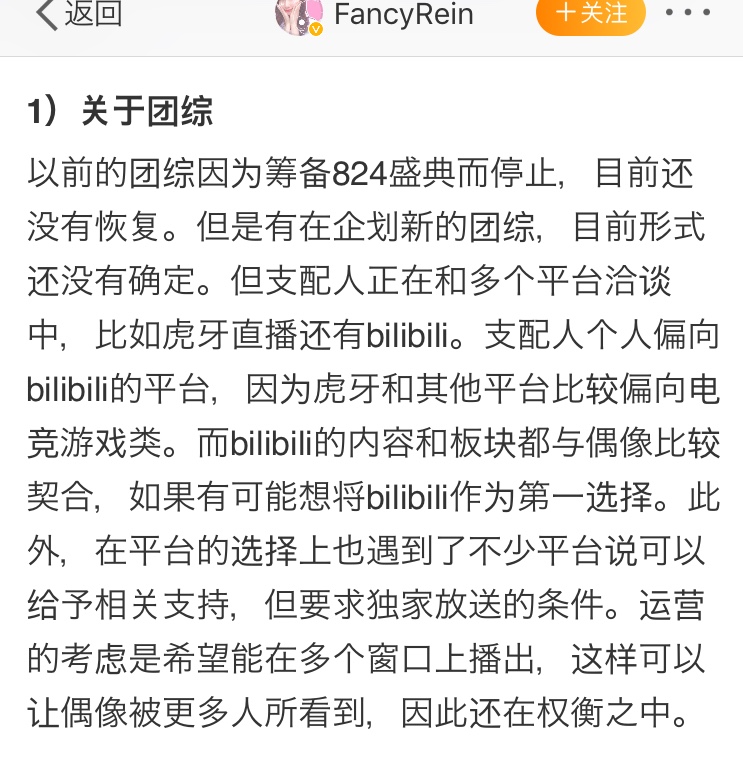Follow FancyRein with the 关注 button

coord(591,14)
